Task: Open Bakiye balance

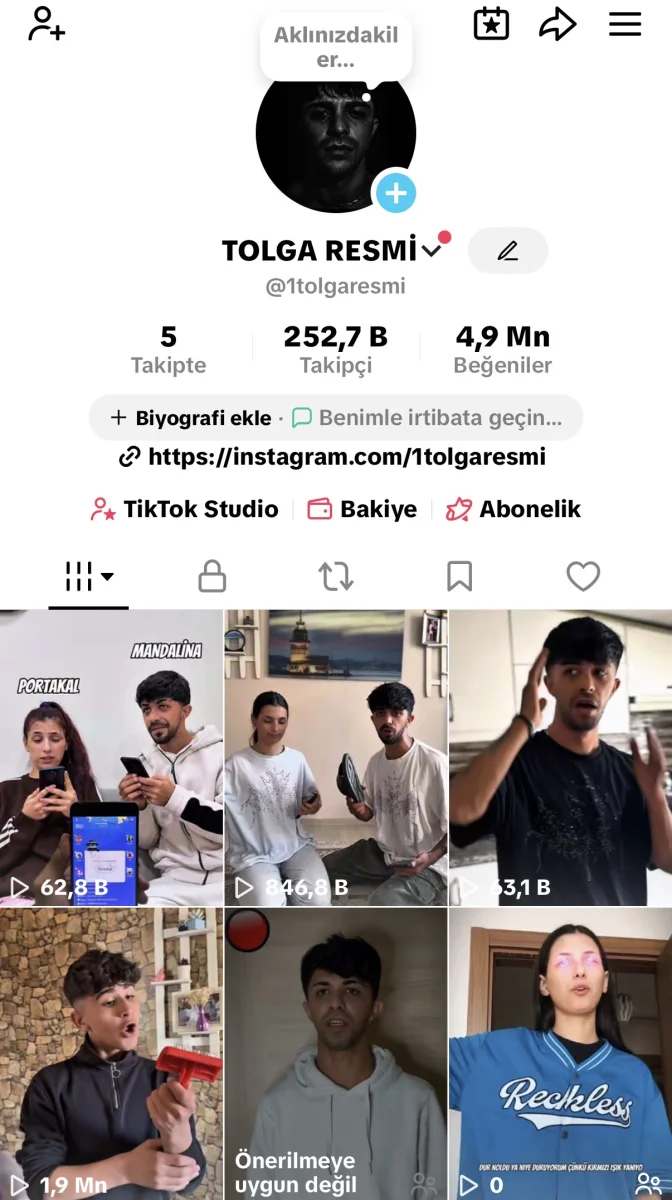Action: pos(362,509)
